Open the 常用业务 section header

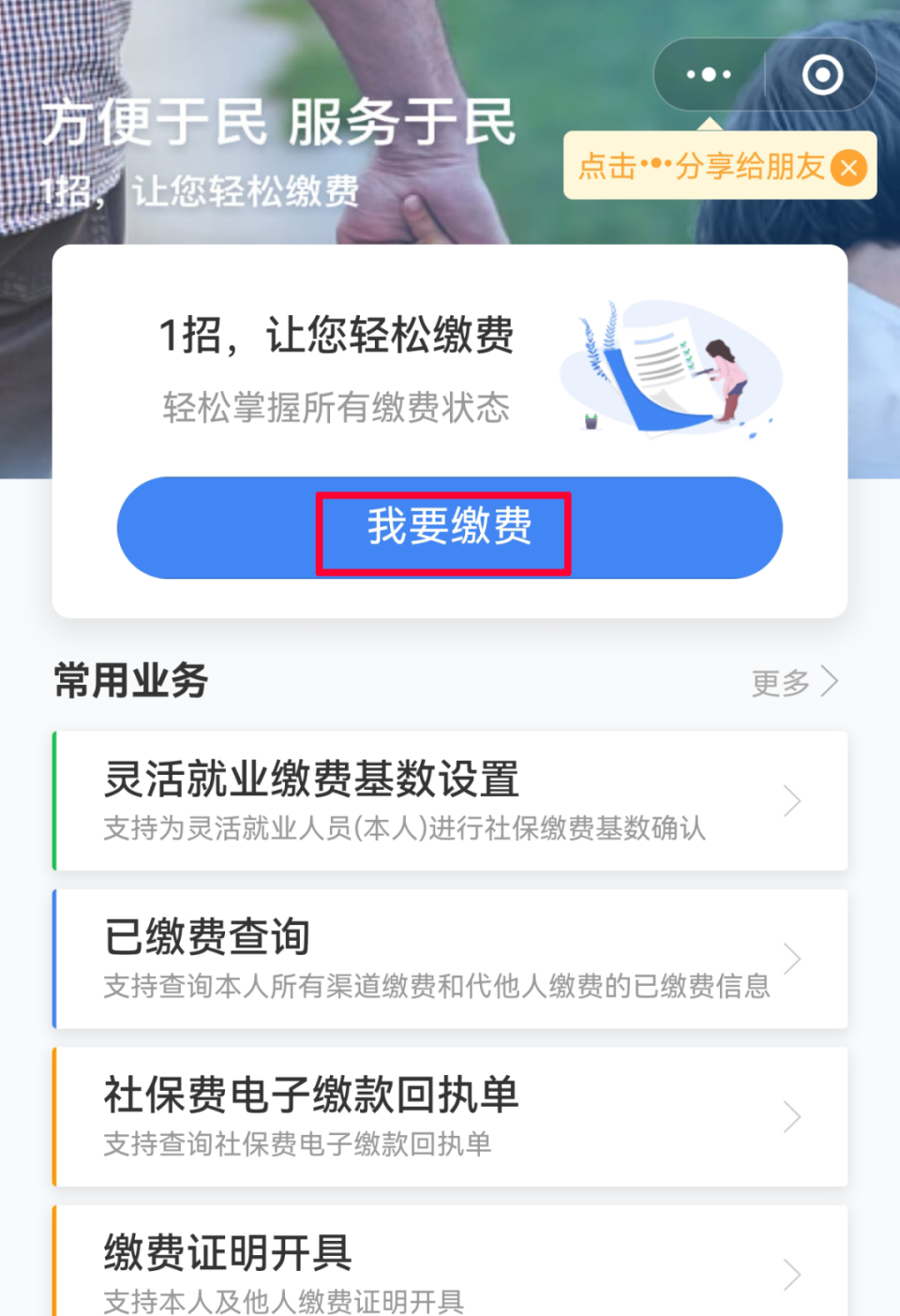130,682
